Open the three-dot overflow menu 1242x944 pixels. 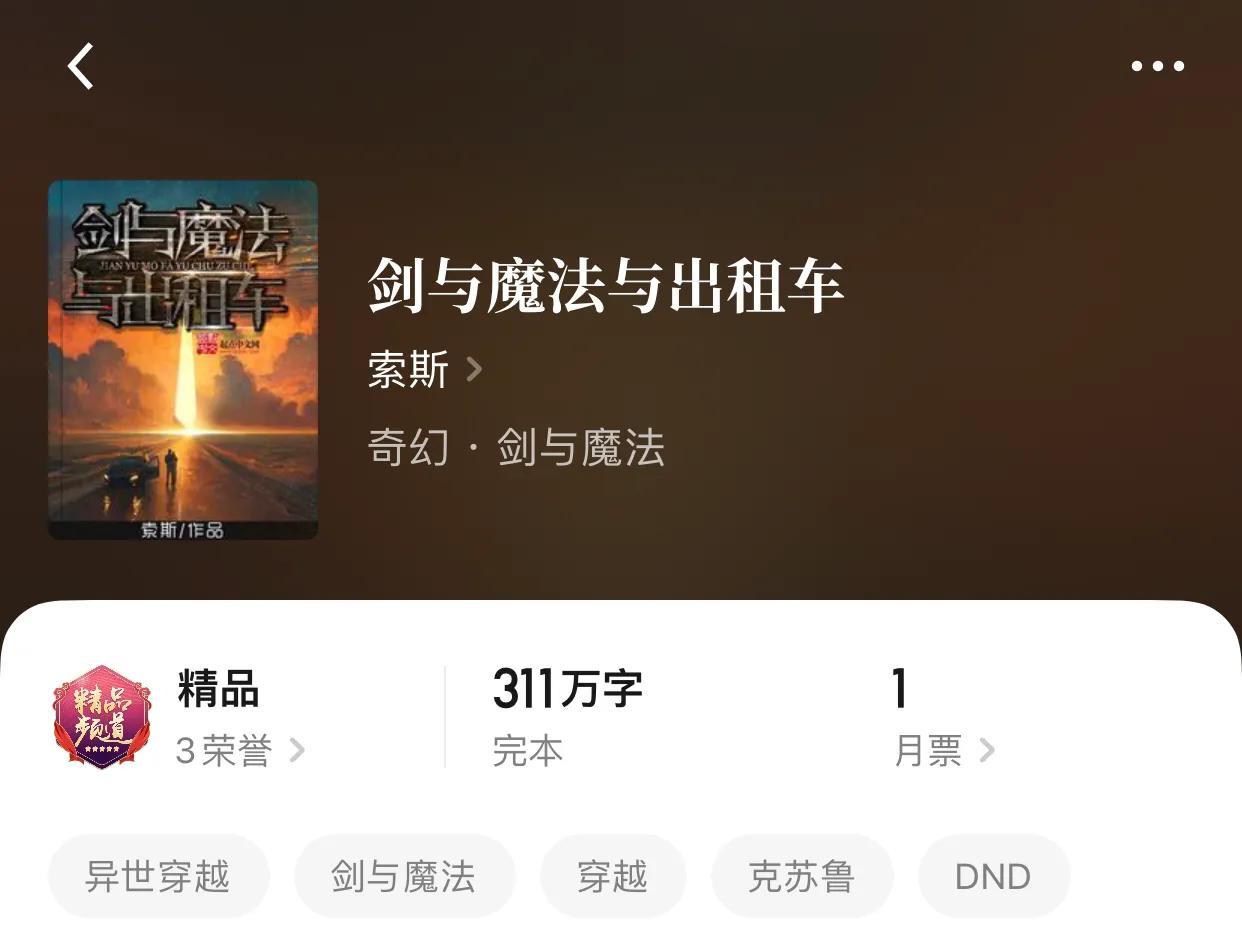[1157, 66]
